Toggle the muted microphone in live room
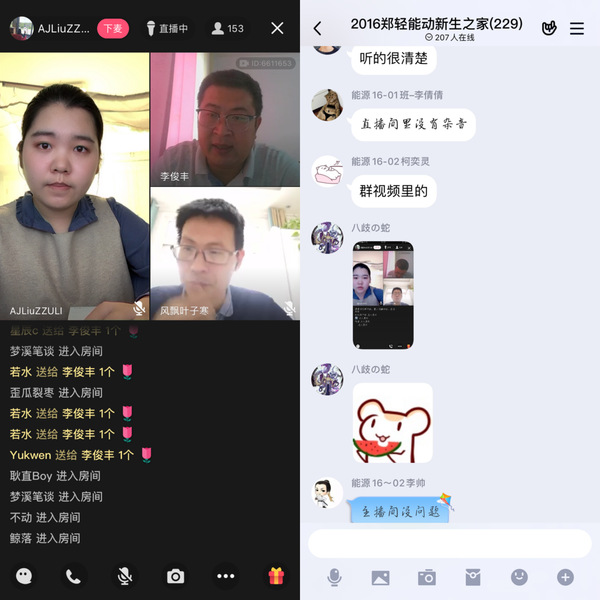The image size is (600, 600). [124, 576]
